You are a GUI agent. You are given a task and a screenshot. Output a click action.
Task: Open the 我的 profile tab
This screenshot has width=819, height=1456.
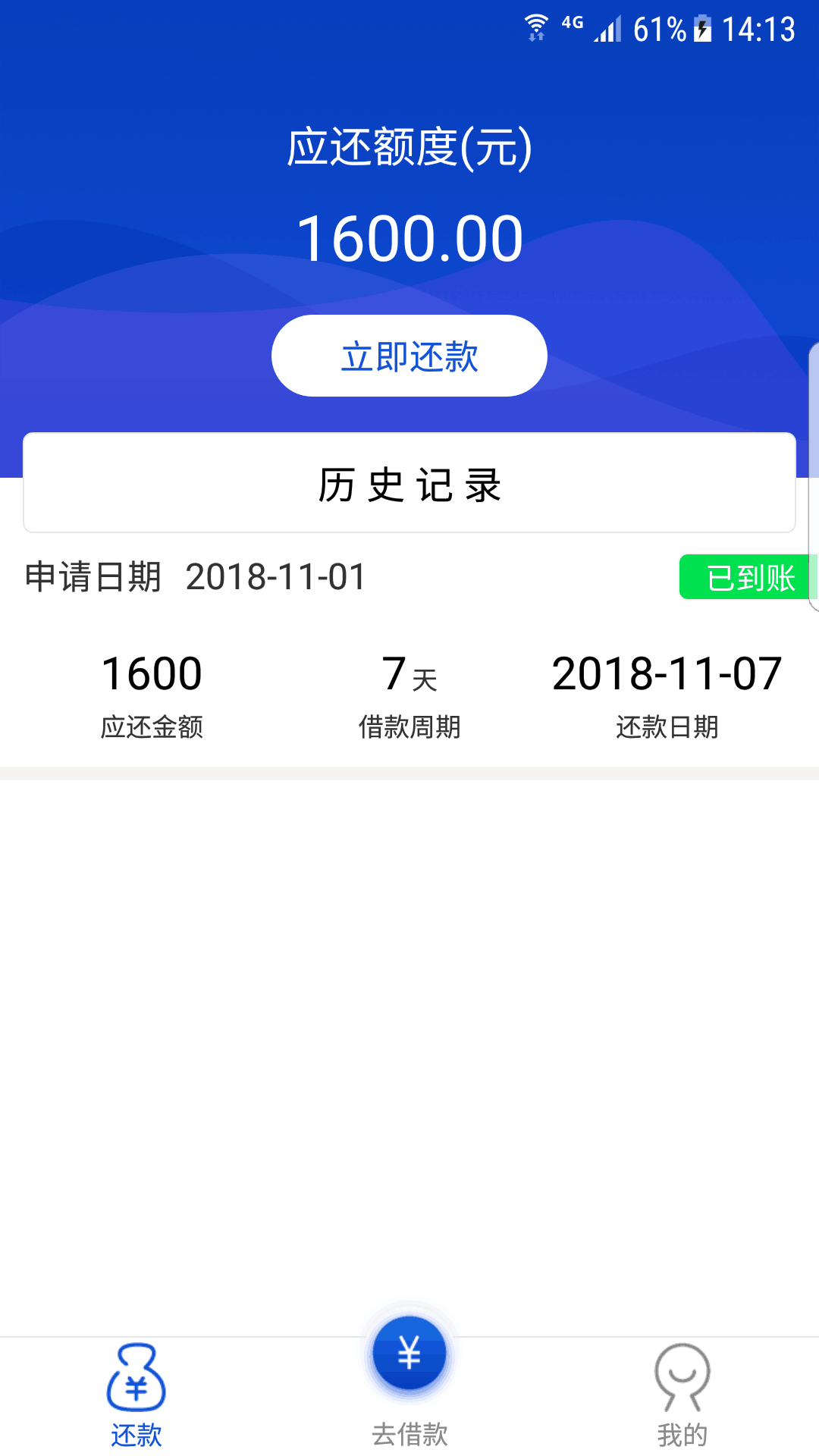682,1396
